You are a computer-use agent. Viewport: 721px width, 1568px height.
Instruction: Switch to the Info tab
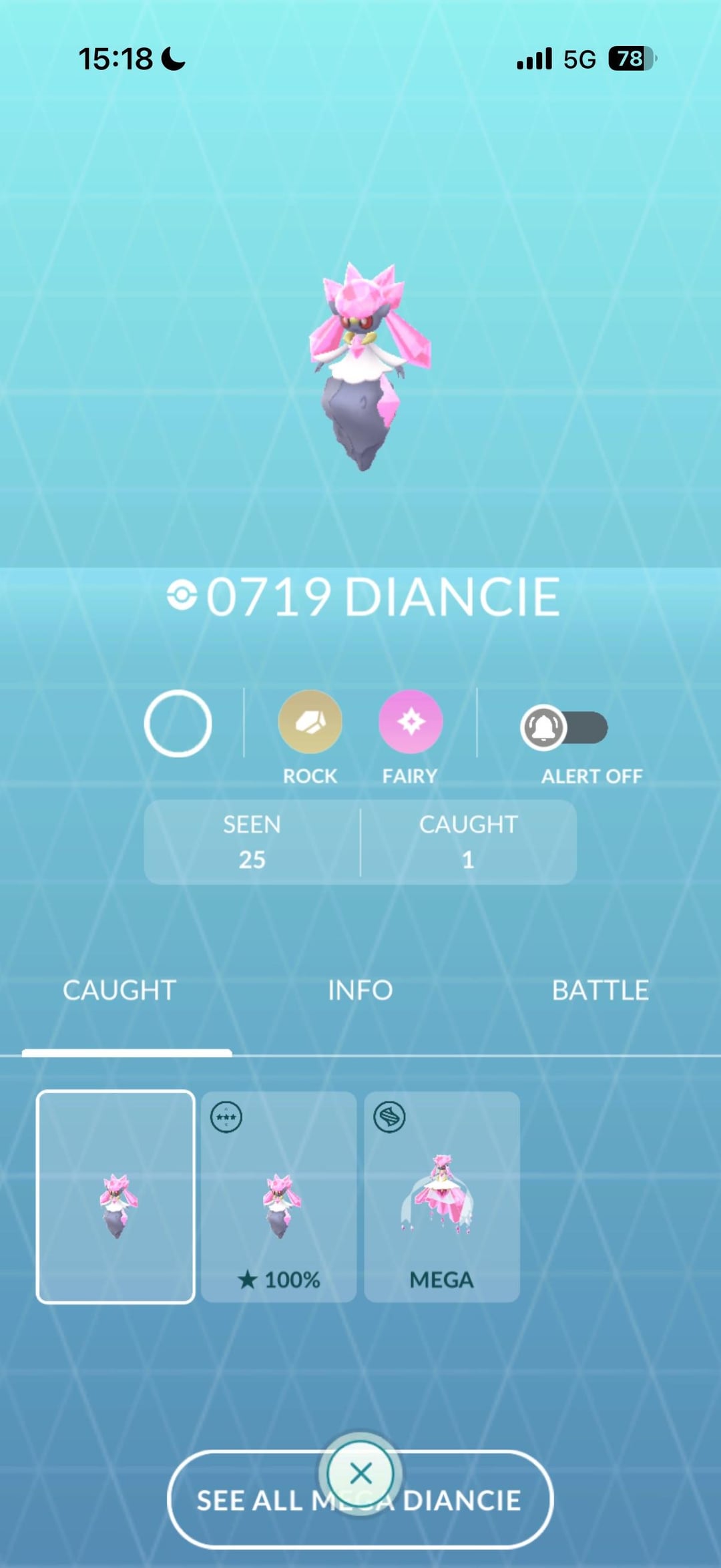point(360,990)
